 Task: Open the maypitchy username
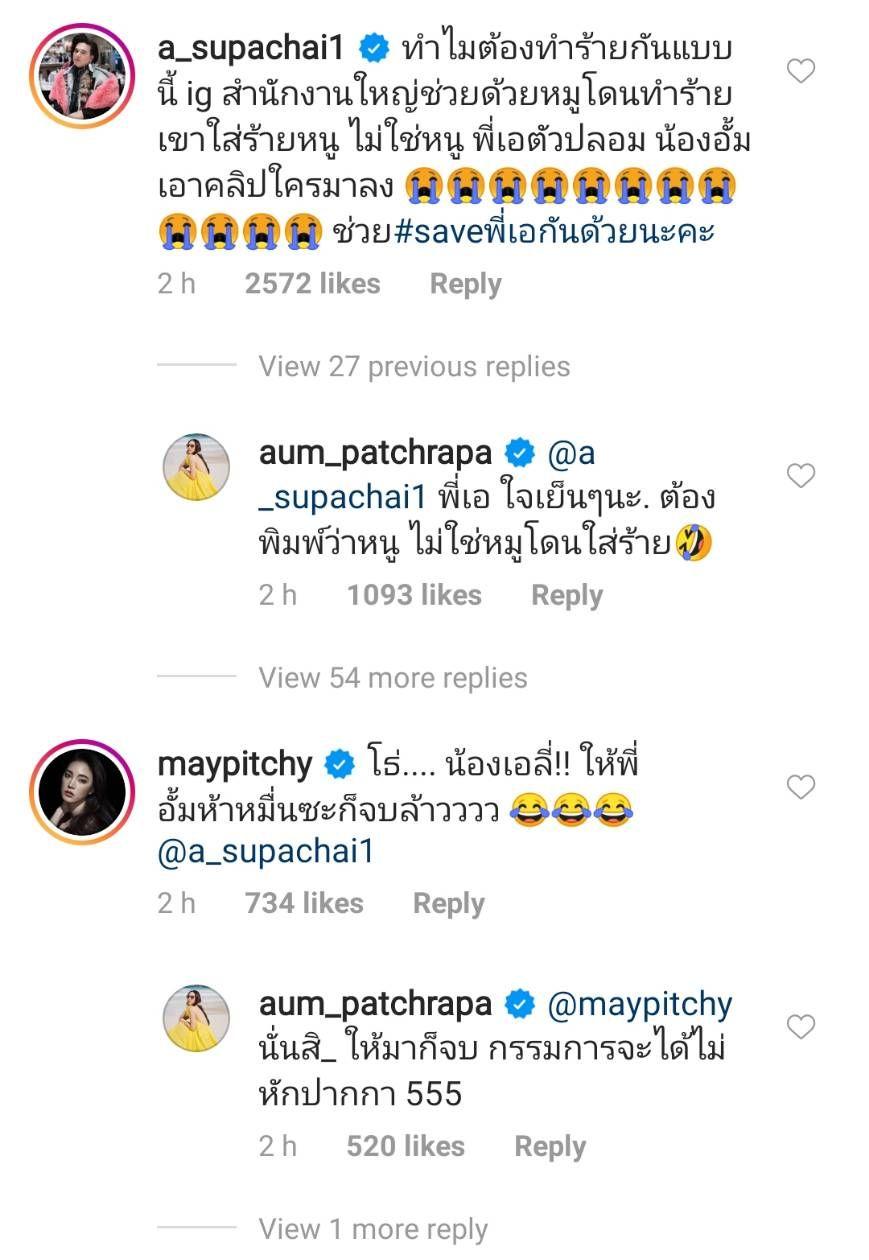(x=235, y=766)
